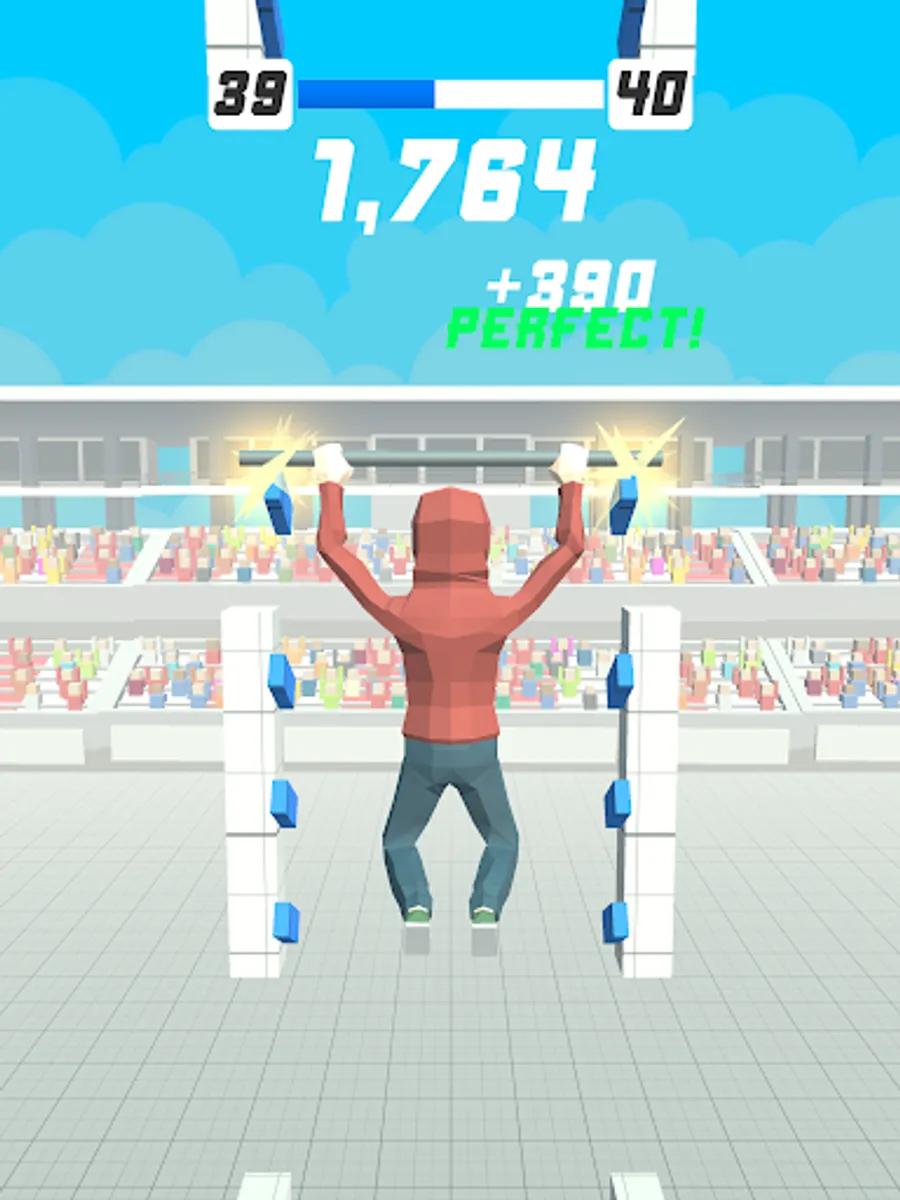Tap the level 40 badge
900x1200 pixels.
(x=651, y=90)
